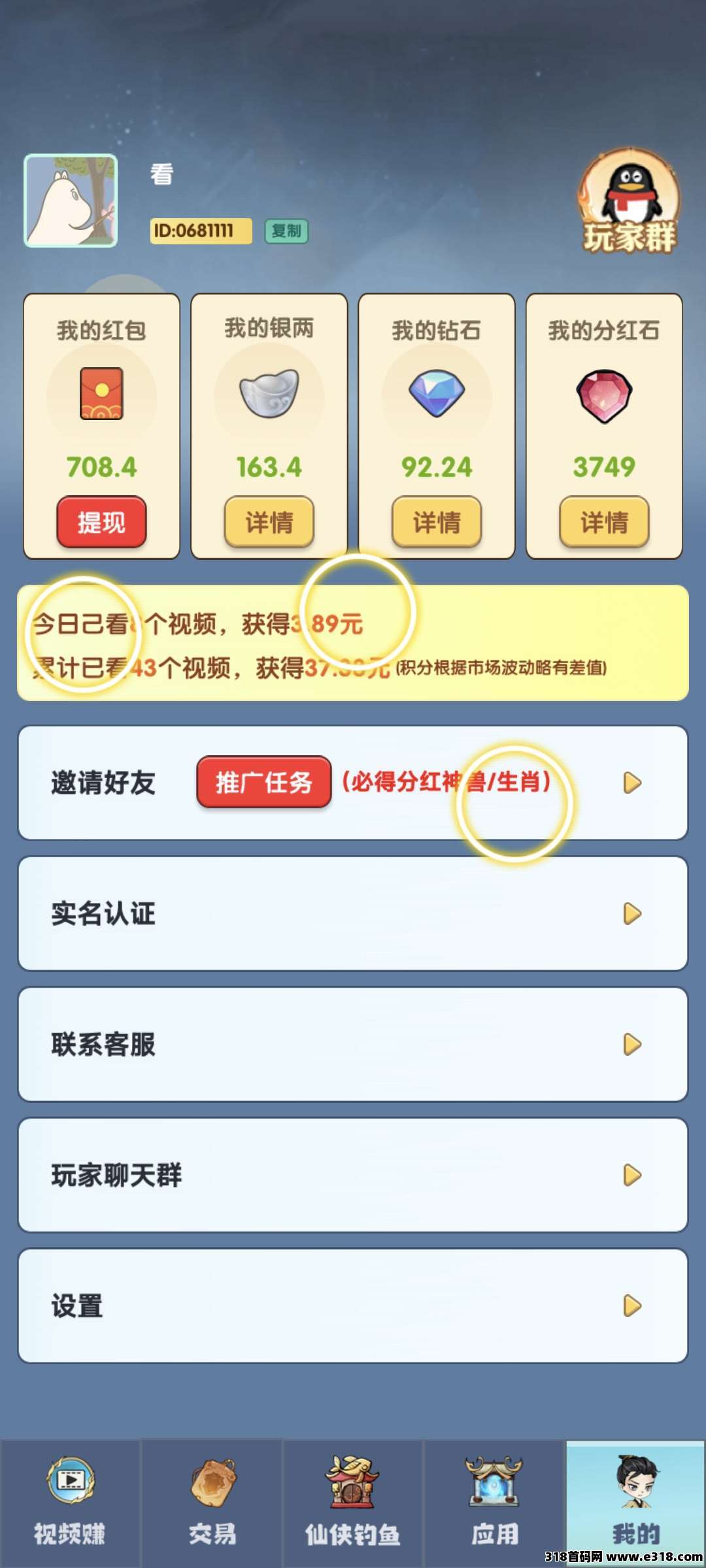Viewport: 706px width, 1568px height.
Task: Open the 邀请好友 row
Action: [x=105, y=782]
